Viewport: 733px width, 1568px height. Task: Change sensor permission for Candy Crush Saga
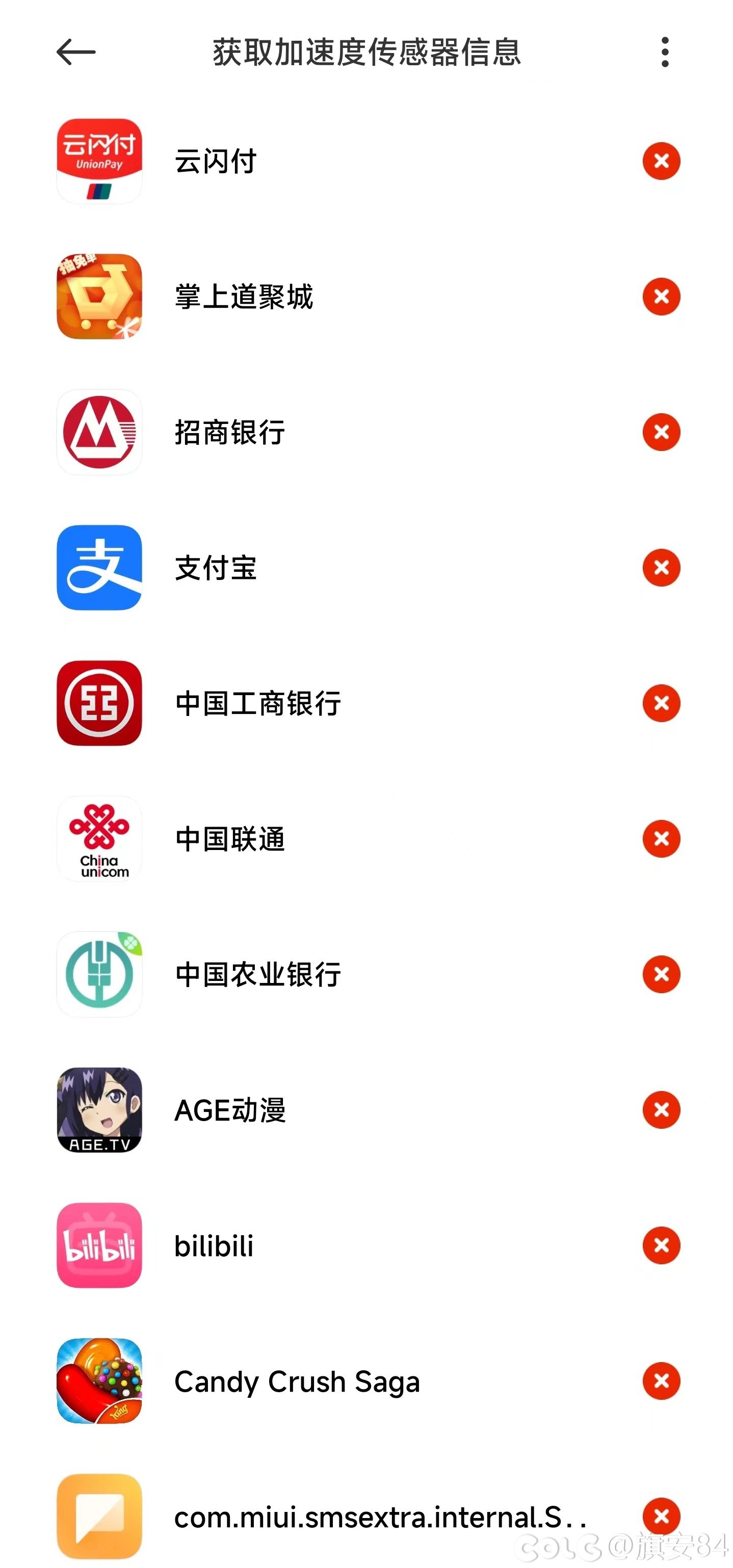[661, 1381]
